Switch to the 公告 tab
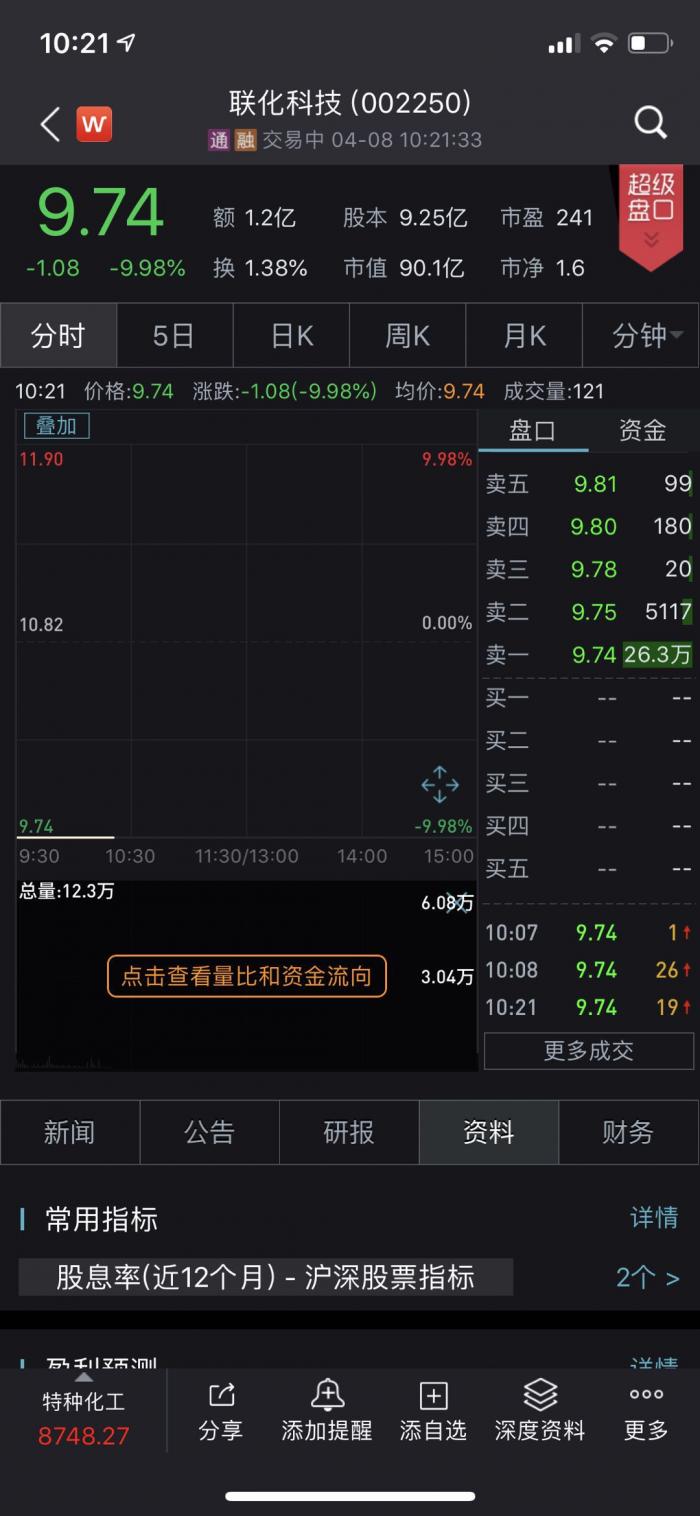This screenshot has height=1516, width=700. click(x=209, y=1132)
